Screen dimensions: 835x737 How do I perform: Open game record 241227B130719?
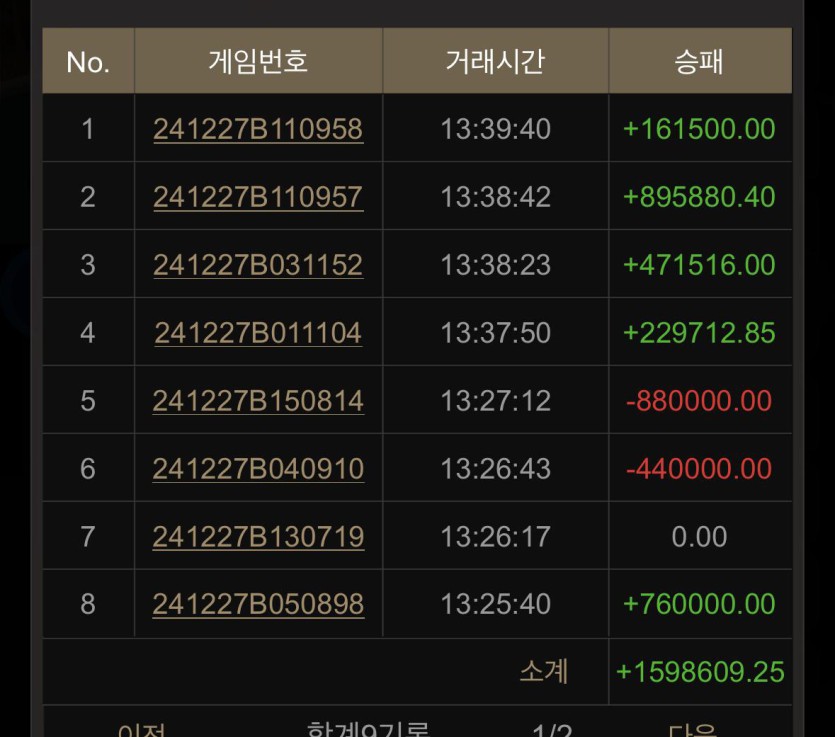[x=258, y=537]
